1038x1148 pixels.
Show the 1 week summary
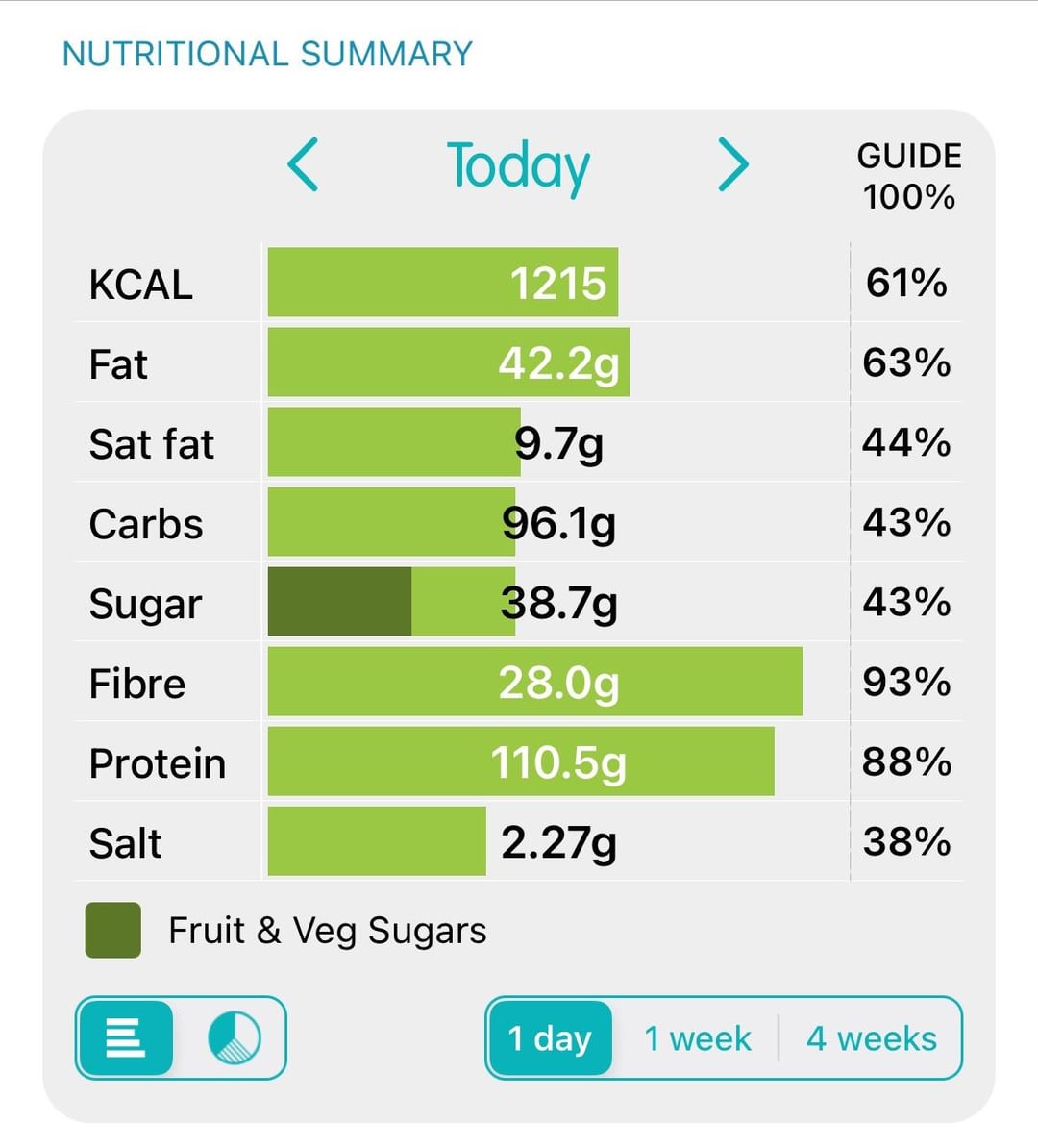(697, 1038)
